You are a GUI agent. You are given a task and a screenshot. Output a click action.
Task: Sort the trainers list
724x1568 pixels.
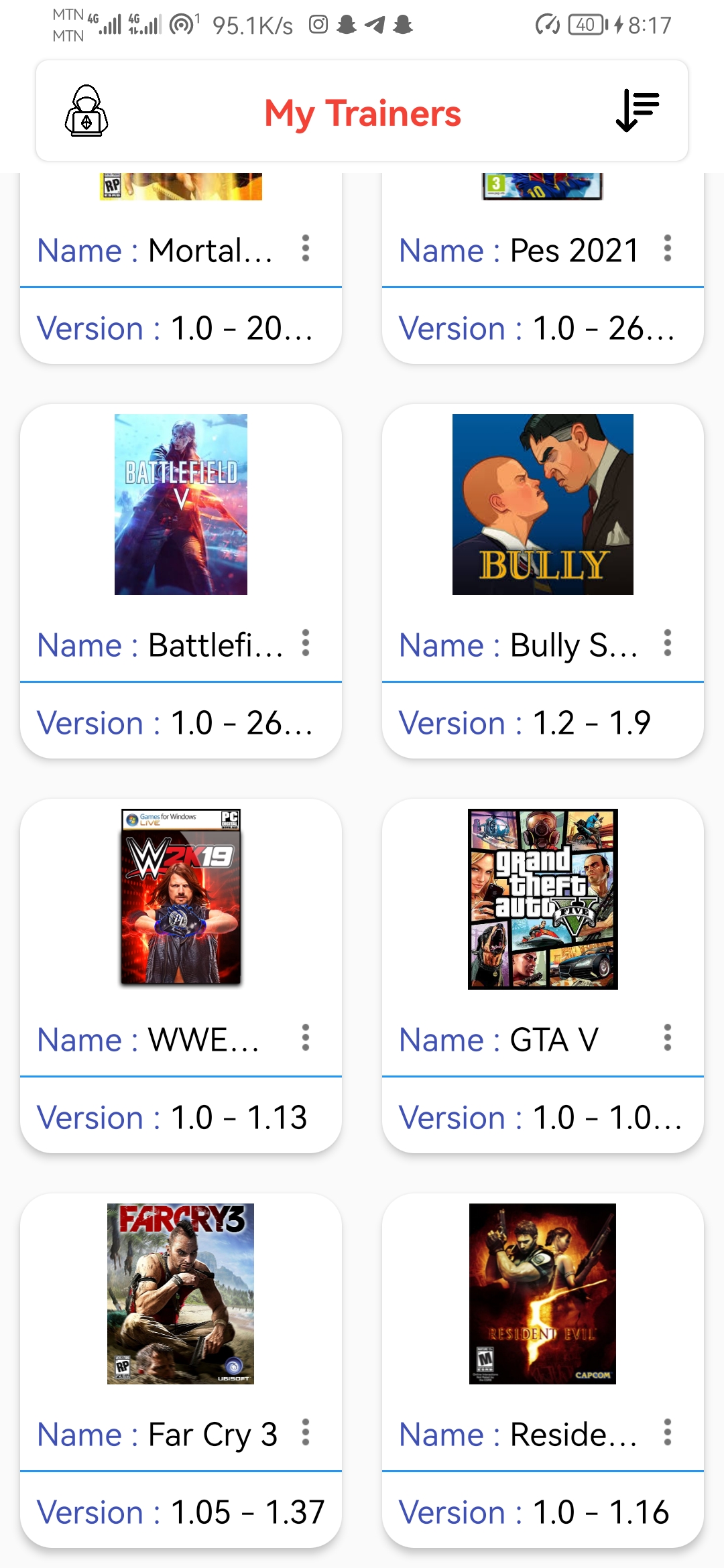point(638,111)
